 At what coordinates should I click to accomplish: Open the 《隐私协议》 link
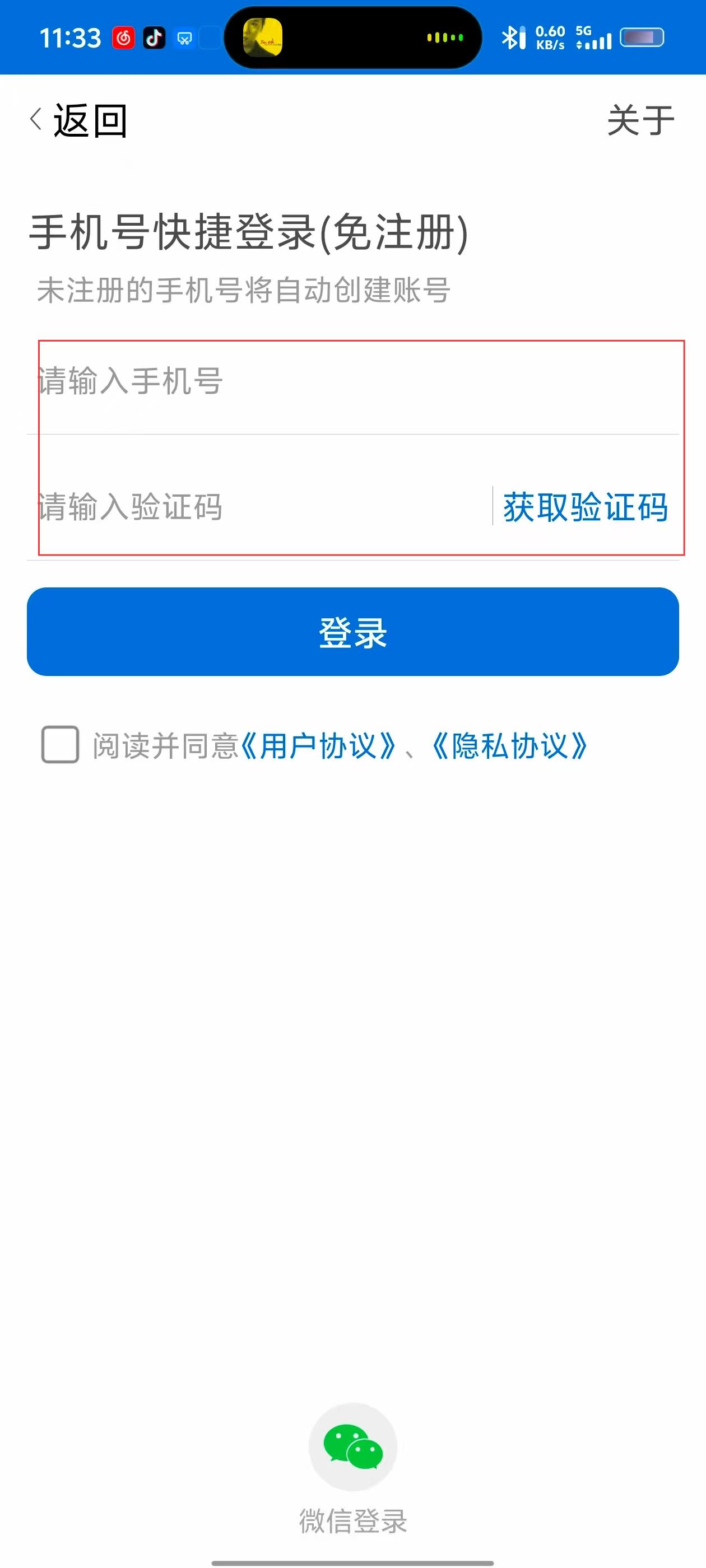[x=509, y=746]
